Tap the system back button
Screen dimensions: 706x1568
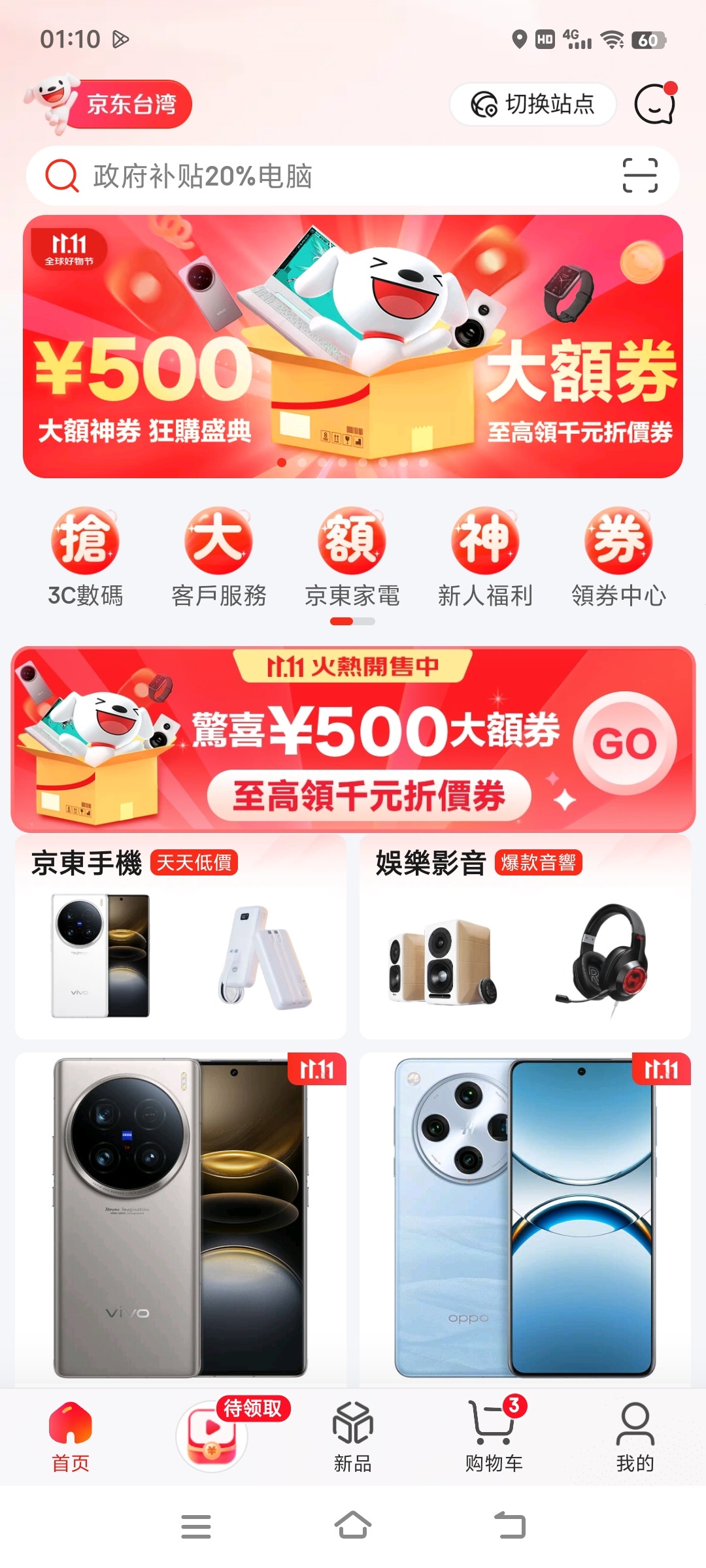coord(510,1526)
